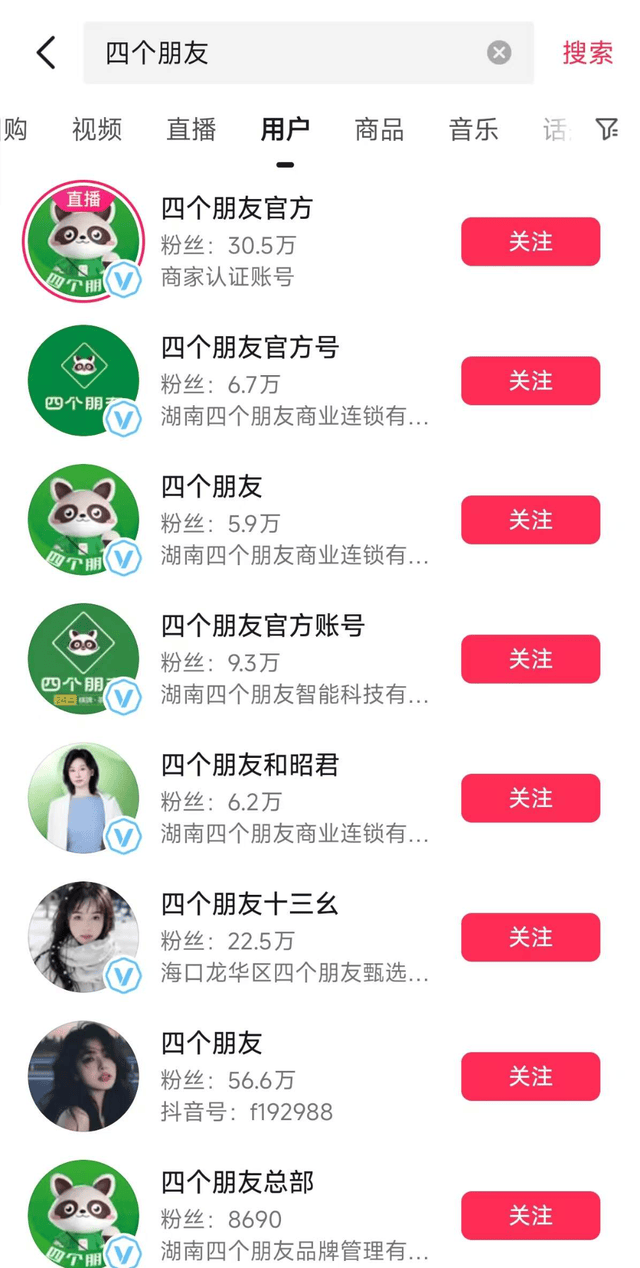Tap the red 搜索 button

[x=587, y=53]
